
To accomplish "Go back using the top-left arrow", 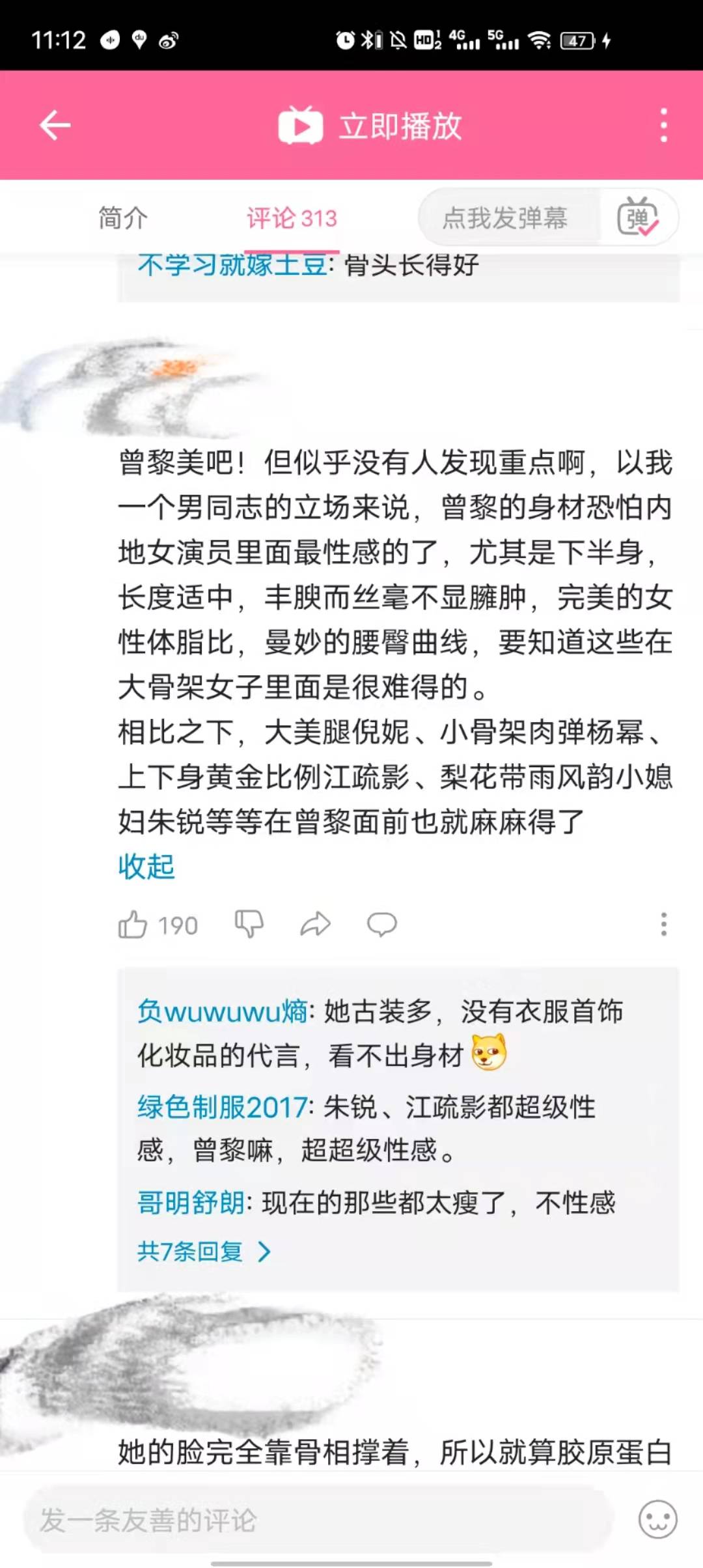I will pos(55,125).
